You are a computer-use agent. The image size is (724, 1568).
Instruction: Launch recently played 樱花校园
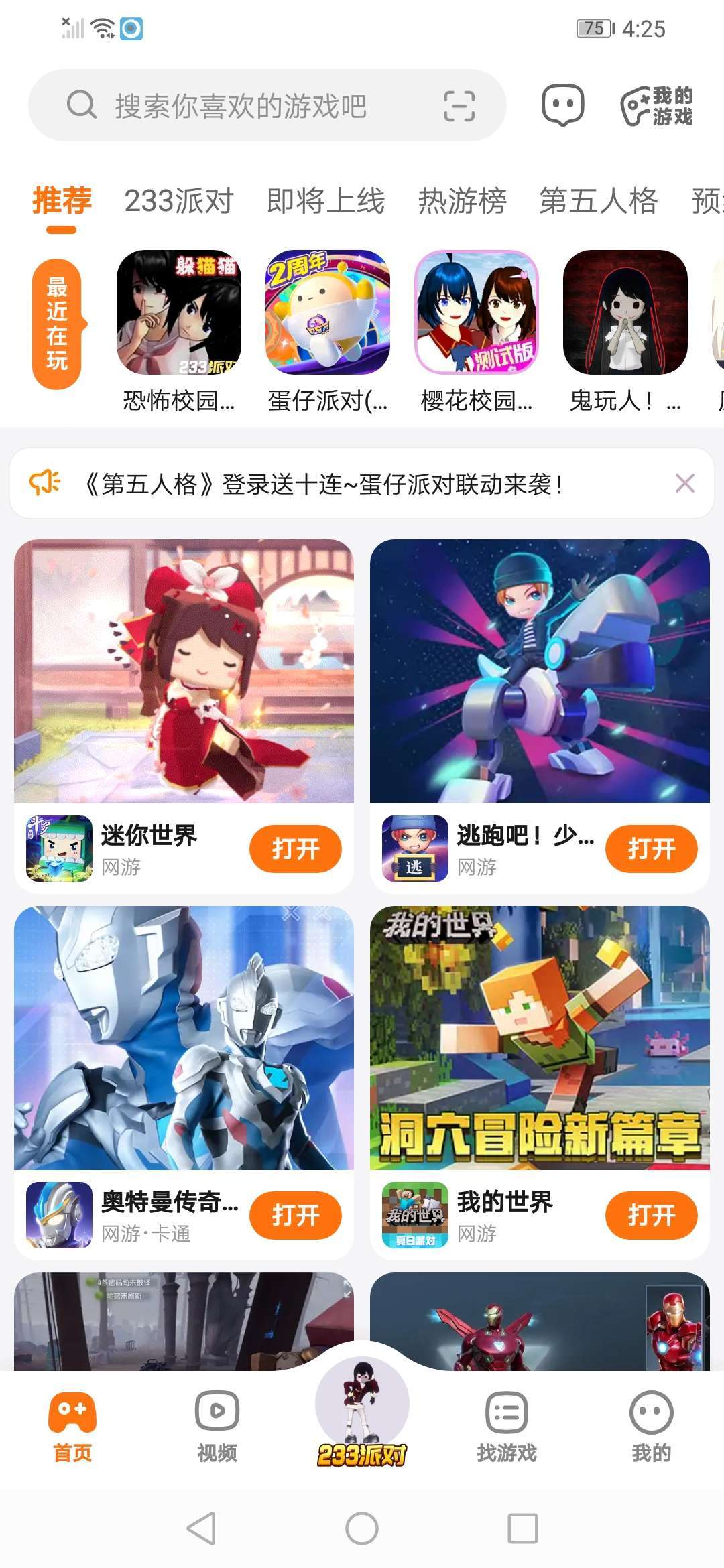477,312
